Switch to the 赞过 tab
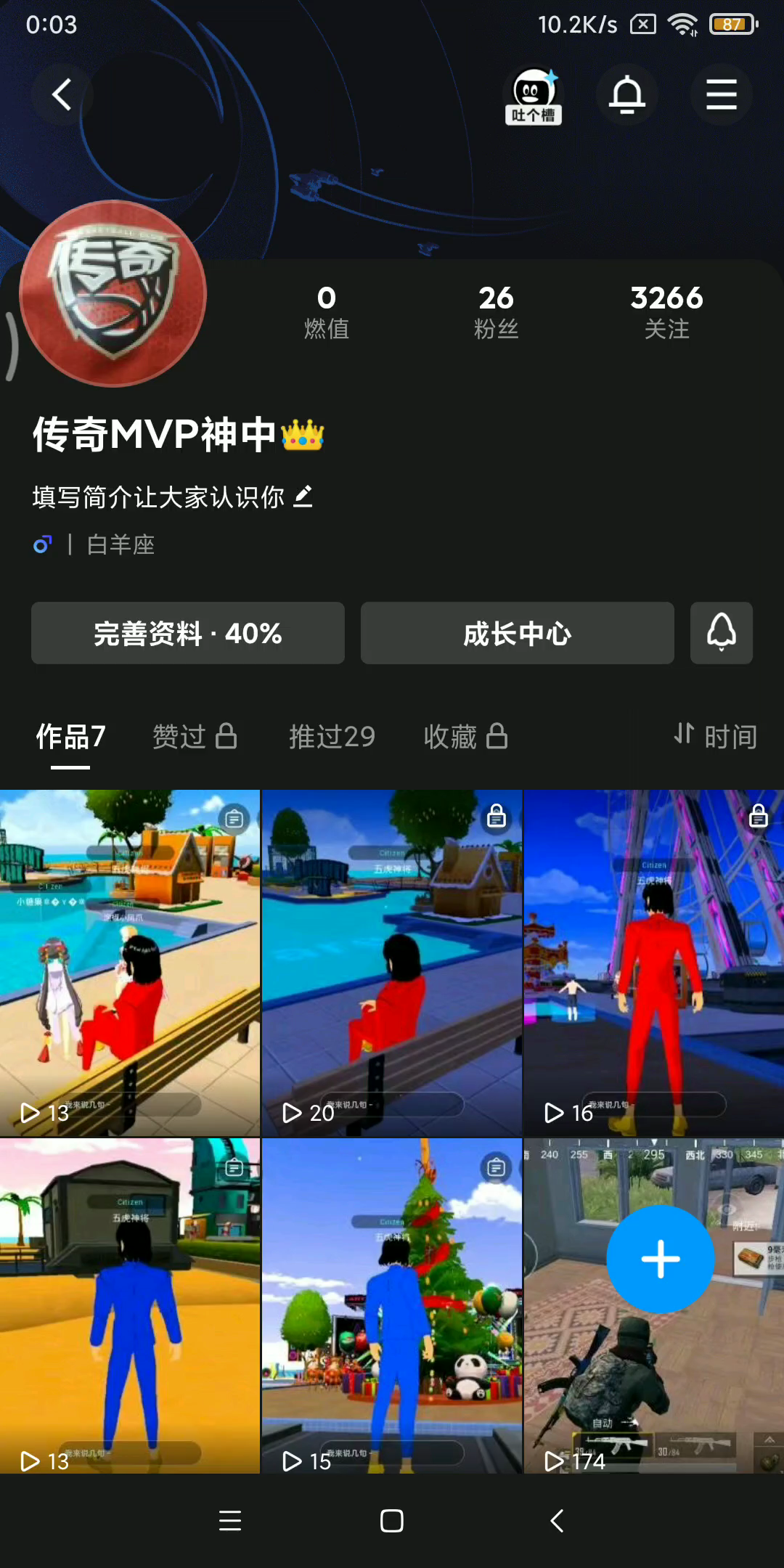The image size is (784, 1568). [x=194, y=737]
